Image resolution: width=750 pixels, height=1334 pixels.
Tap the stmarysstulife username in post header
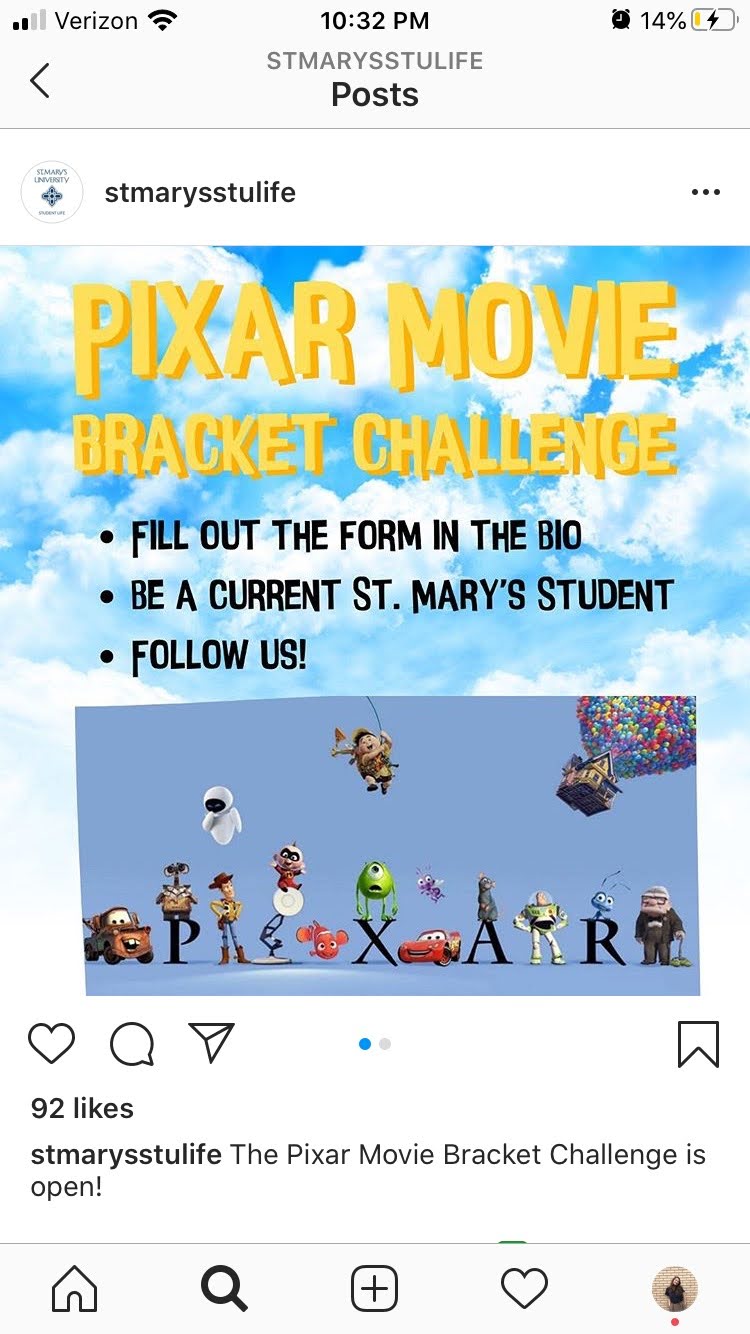pyautogui.click(x=200, y=192)
